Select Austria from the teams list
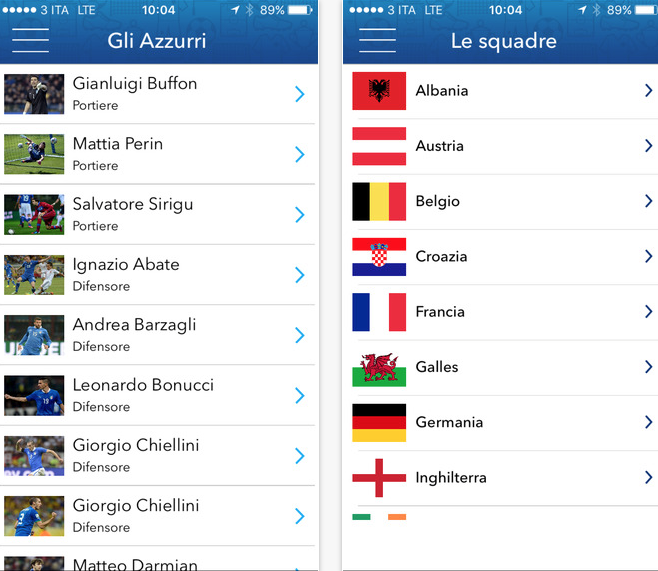Image resolution: width=658 pixels, height=571 pixels. 500,146
